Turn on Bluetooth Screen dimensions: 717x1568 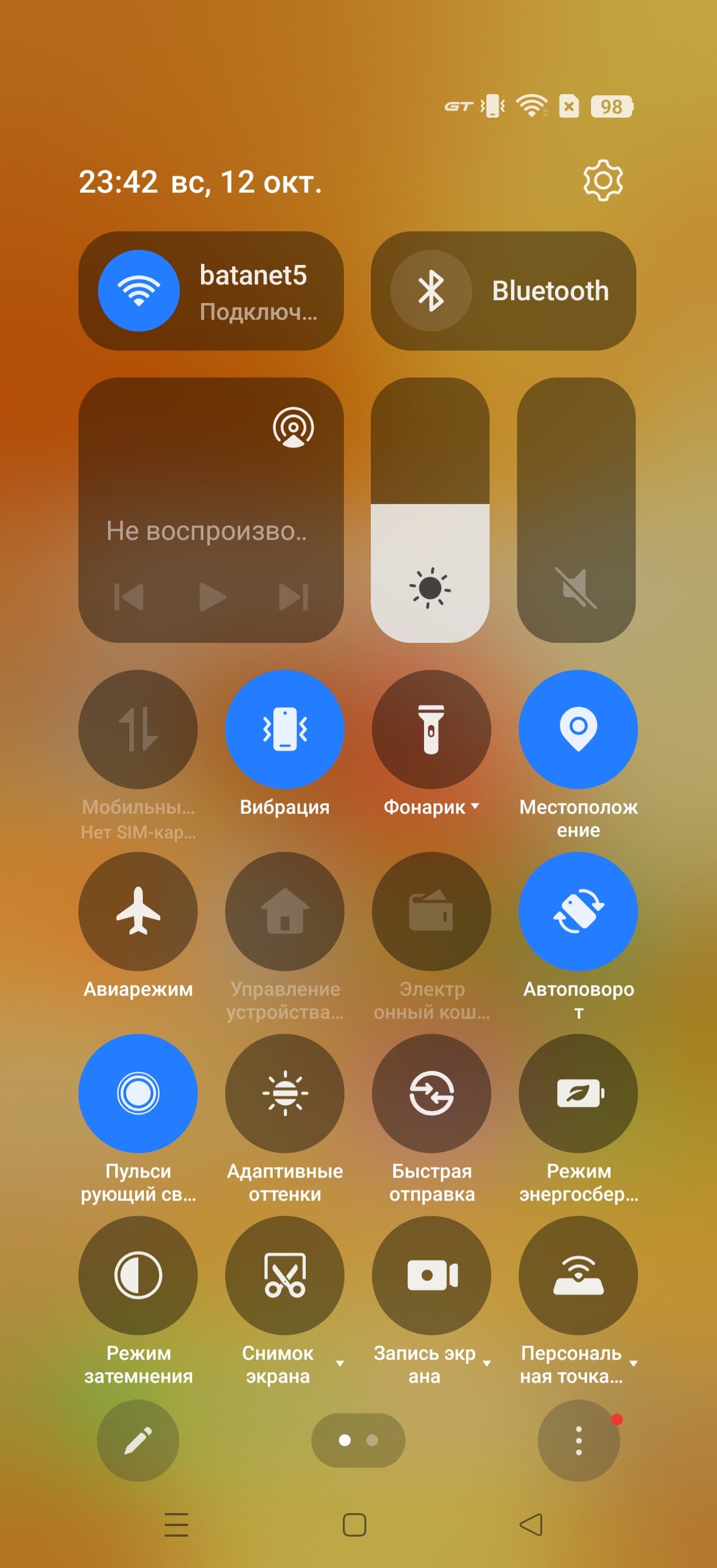tap(431, 290)
